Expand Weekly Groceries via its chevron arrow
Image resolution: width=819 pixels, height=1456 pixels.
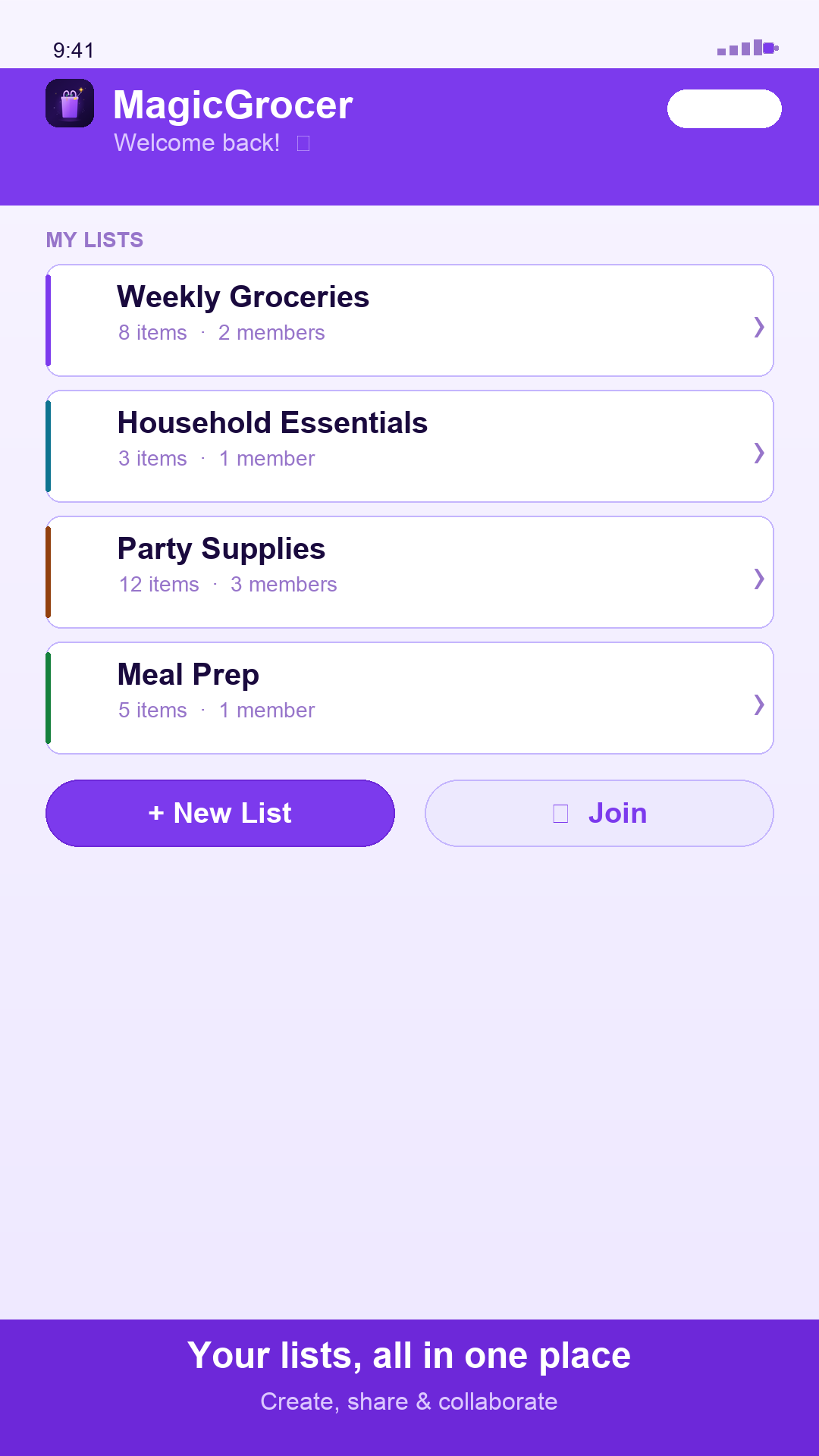pyautogui.click(x=759, y=328)
